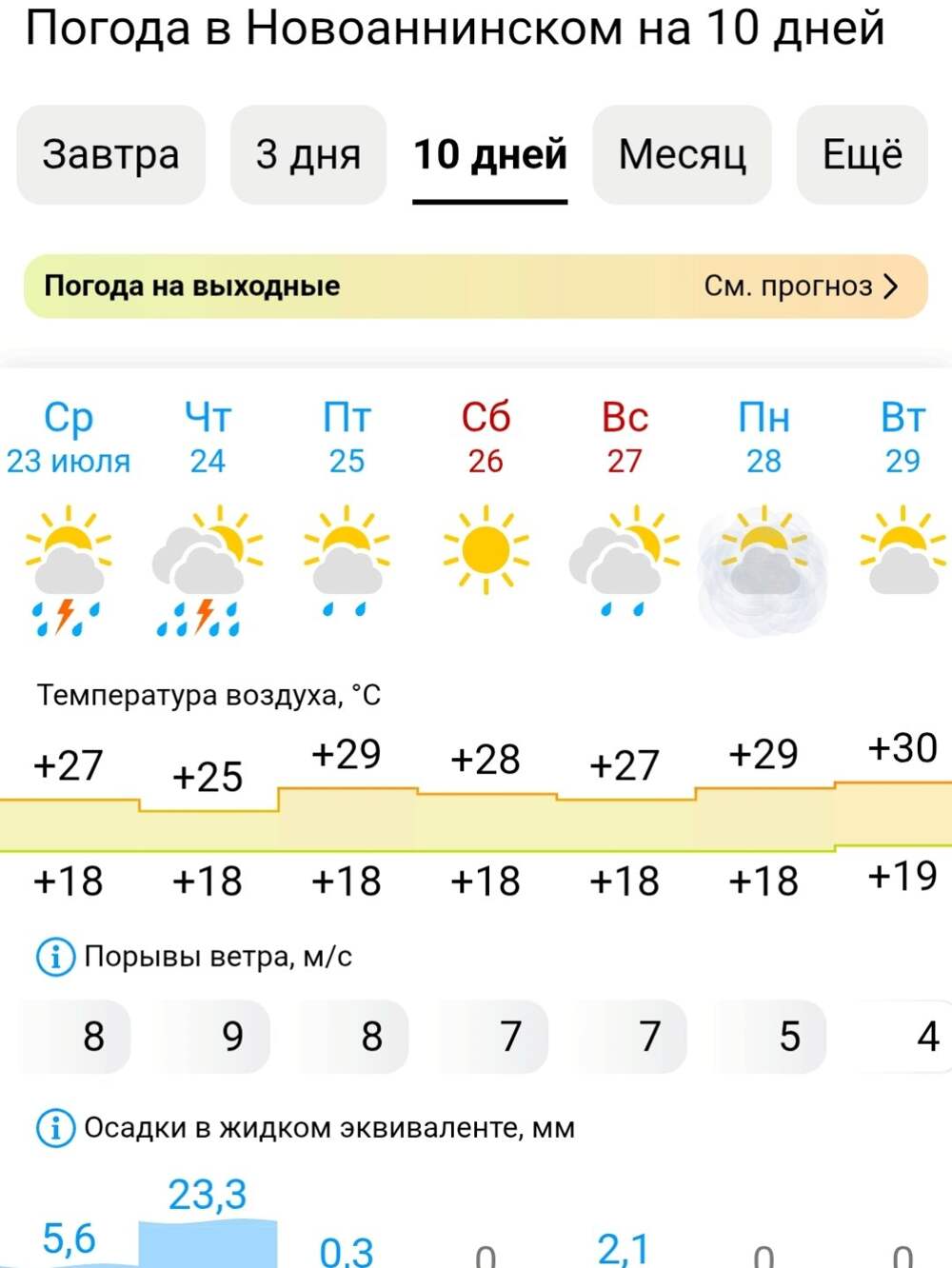
Task: Select the 3 дня tab
Action: click(308, 154)
